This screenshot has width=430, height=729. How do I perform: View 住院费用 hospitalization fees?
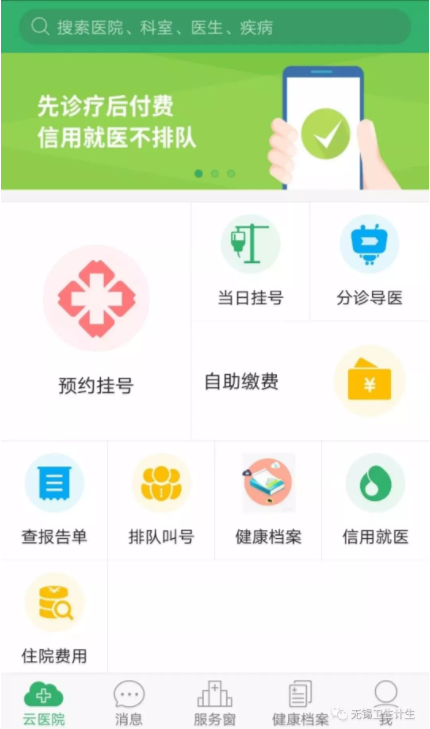click(54, 618)
